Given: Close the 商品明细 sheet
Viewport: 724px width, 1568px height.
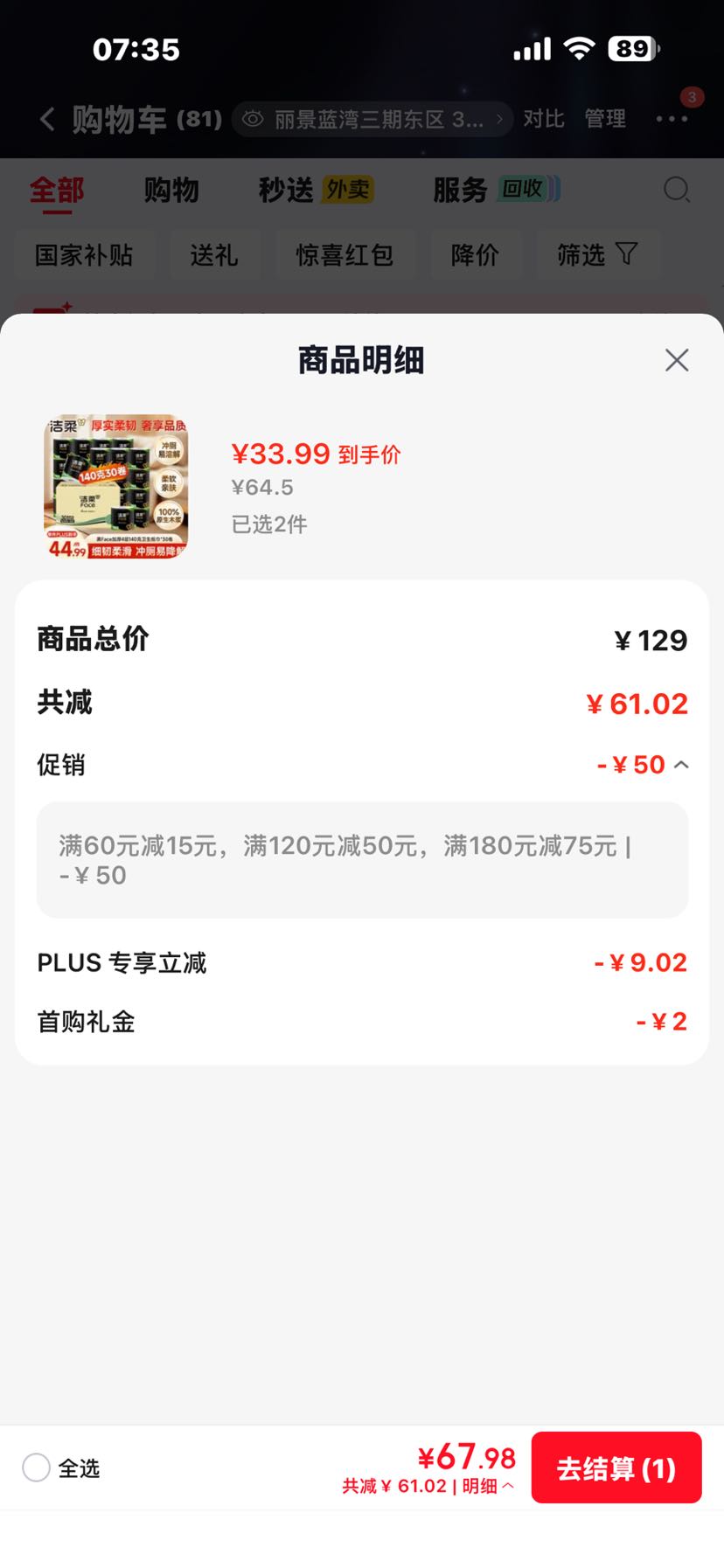Looking at the screenshot, I should (677, 360).
